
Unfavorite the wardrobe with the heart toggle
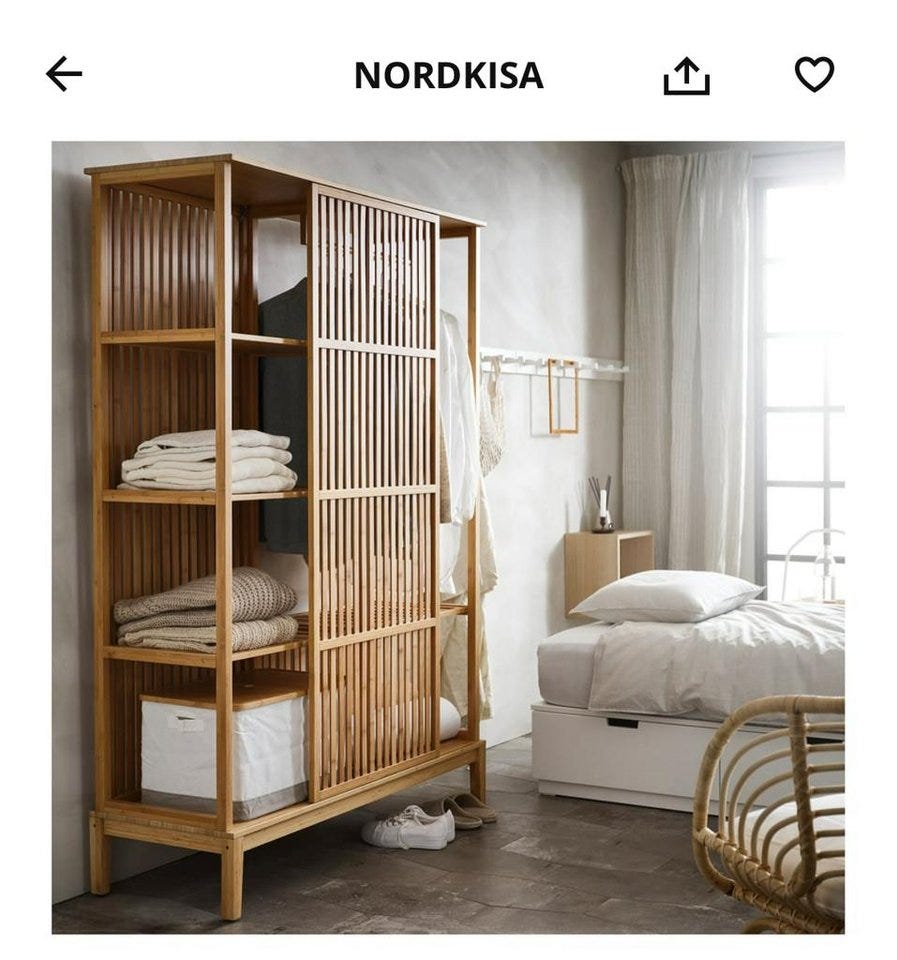coord(812,73)
